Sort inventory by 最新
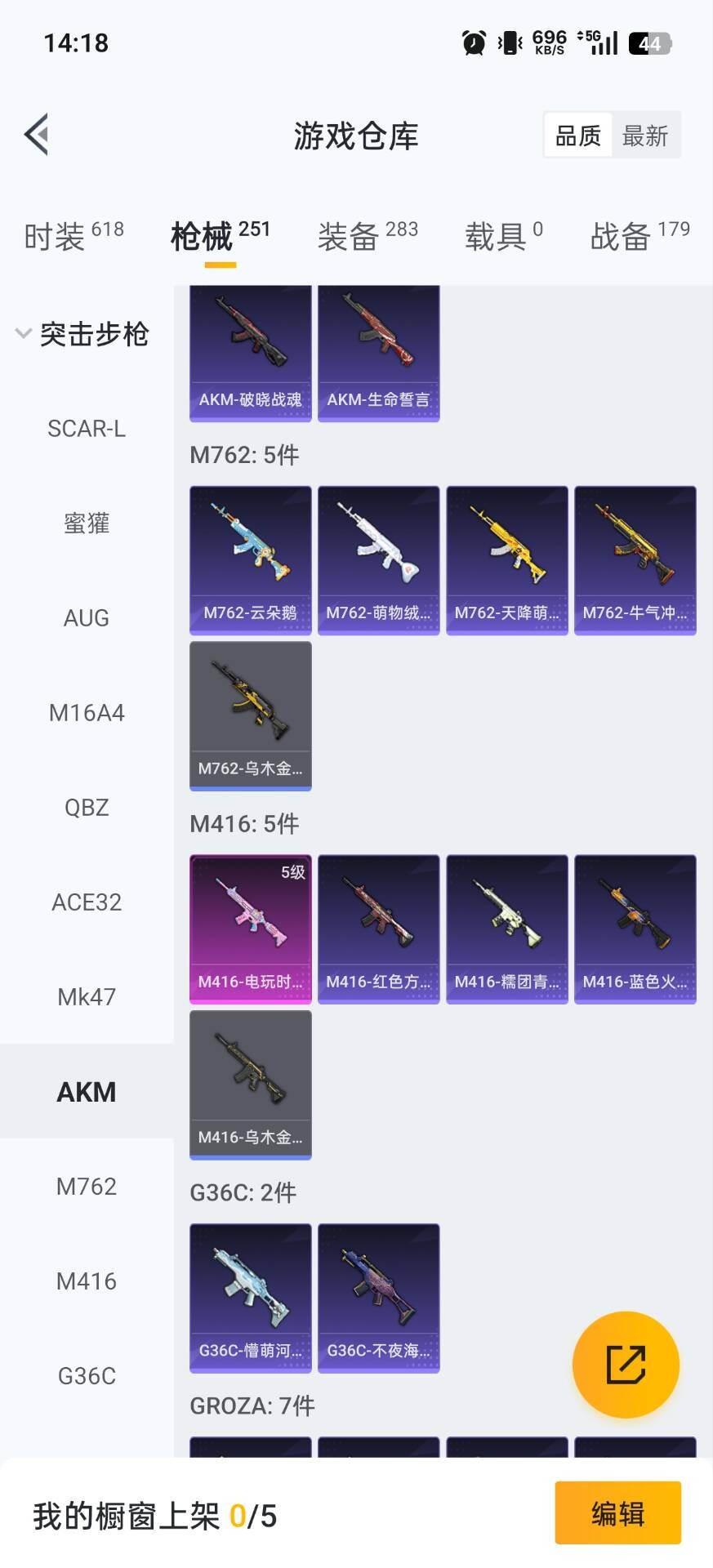713x1568 pixels. [645, 136]
